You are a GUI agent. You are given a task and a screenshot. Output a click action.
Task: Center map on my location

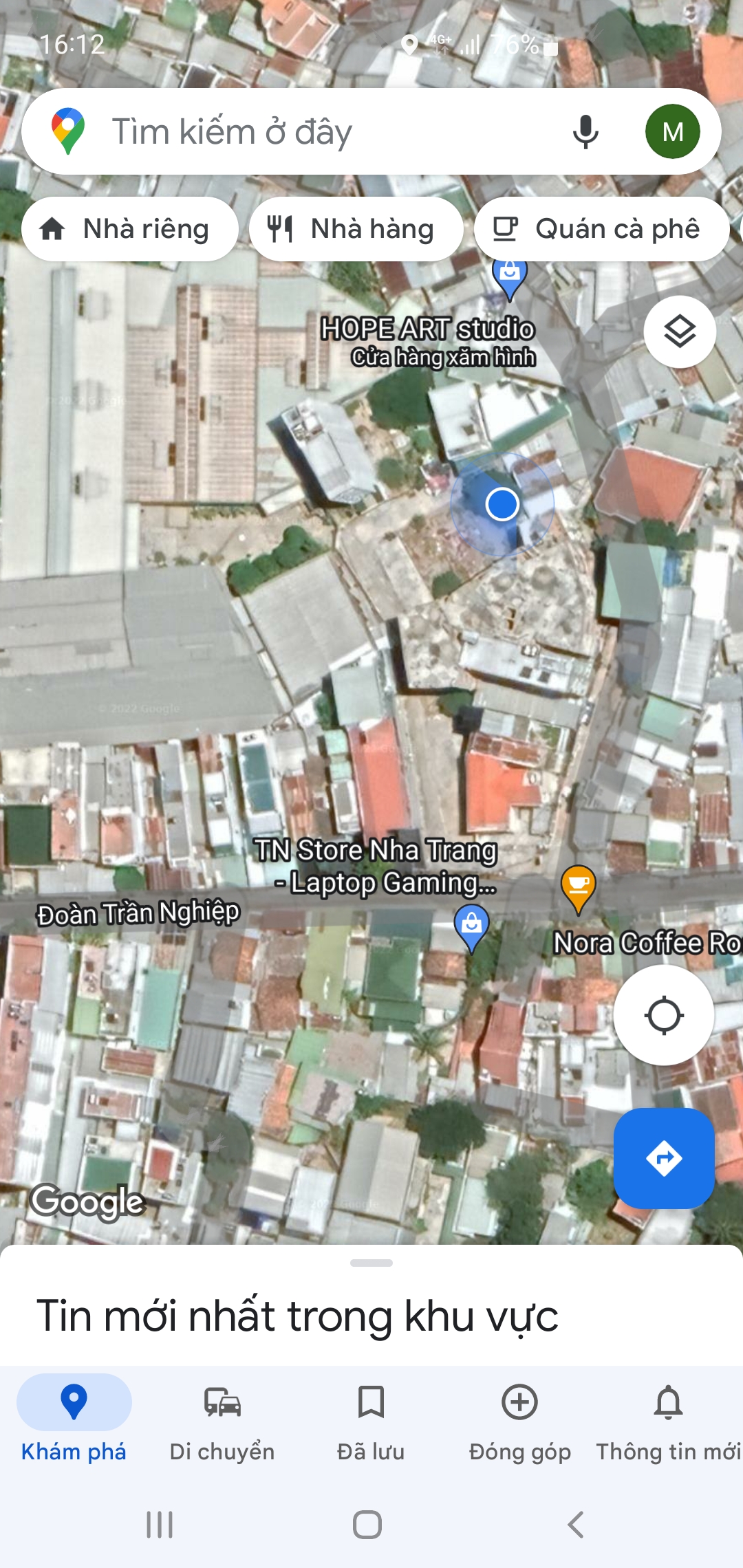point(664,1015)
